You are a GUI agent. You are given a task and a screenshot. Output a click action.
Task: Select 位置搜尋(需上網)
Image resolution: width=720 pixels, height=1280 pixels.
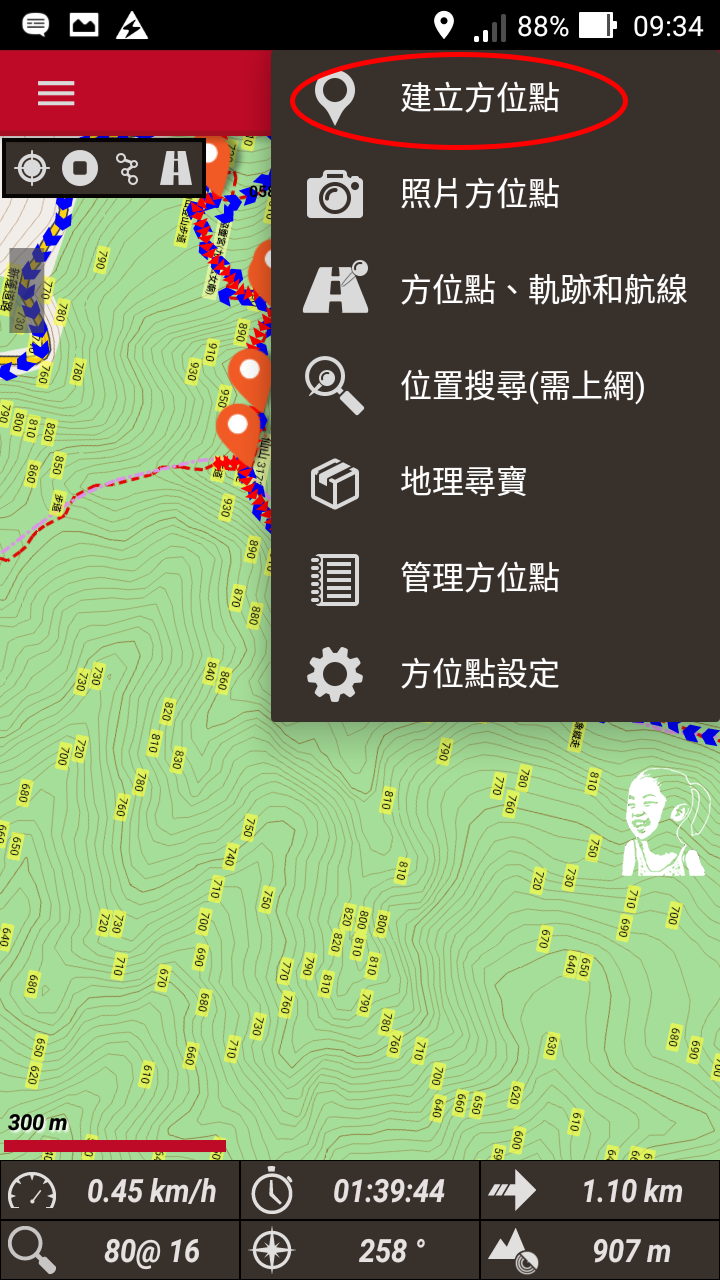tap(495, 386)
